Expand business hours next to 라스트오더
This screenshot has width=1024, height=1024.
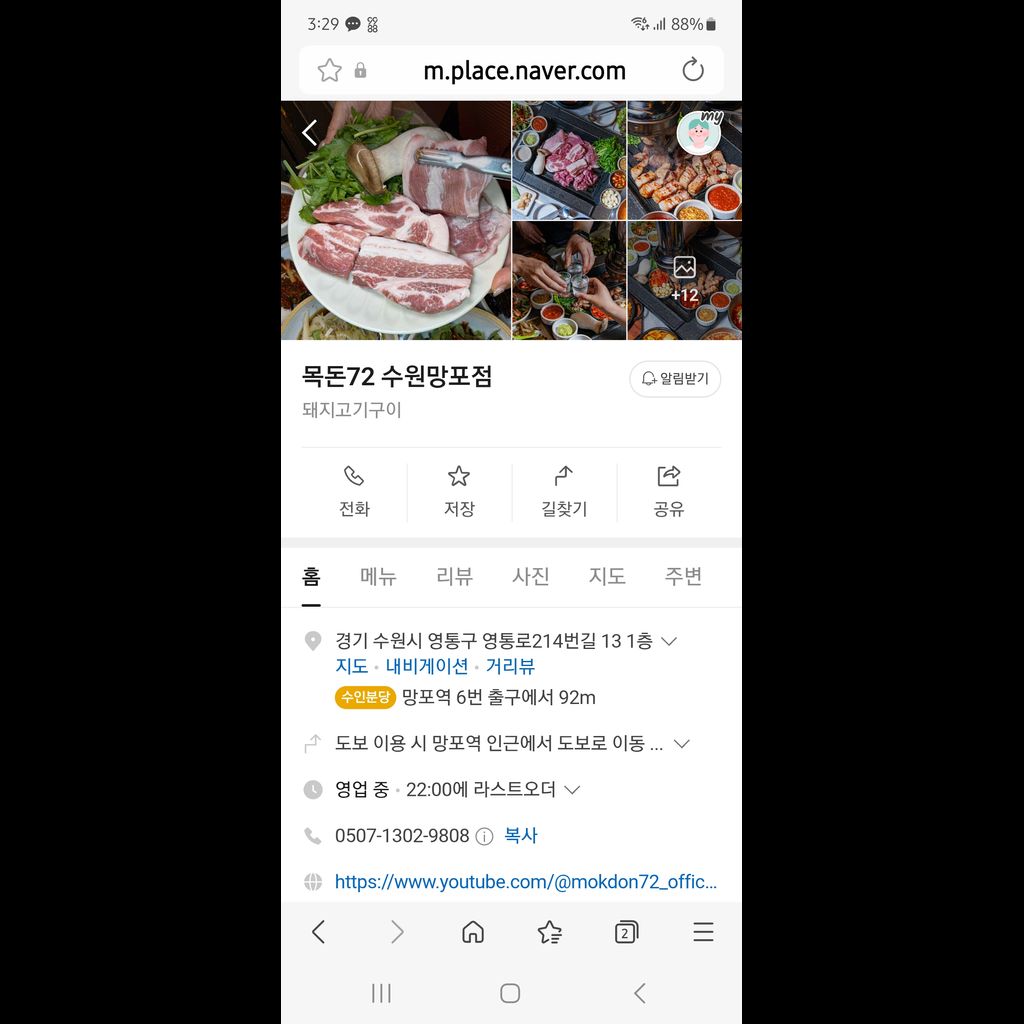click(572, 790)
